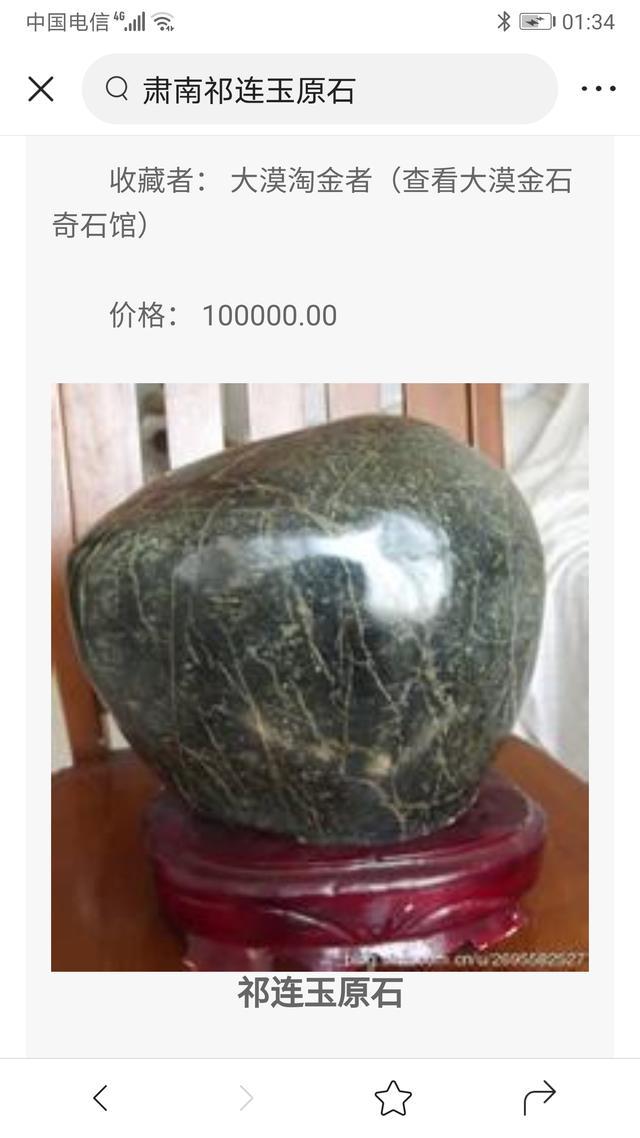Go back to the previous page

(100, 1098)
